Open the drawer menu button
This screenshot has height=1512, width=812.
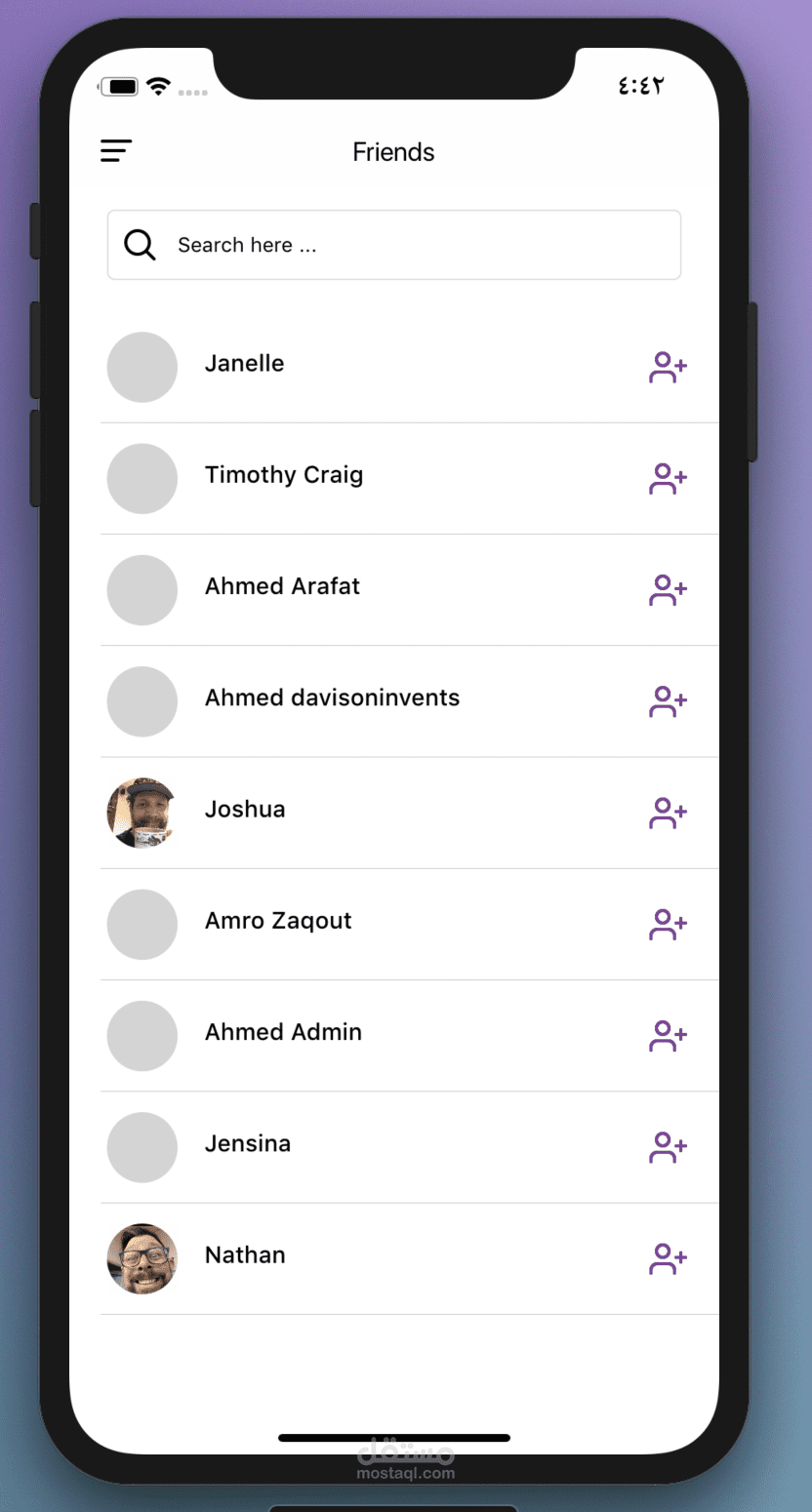click(116, 151)
